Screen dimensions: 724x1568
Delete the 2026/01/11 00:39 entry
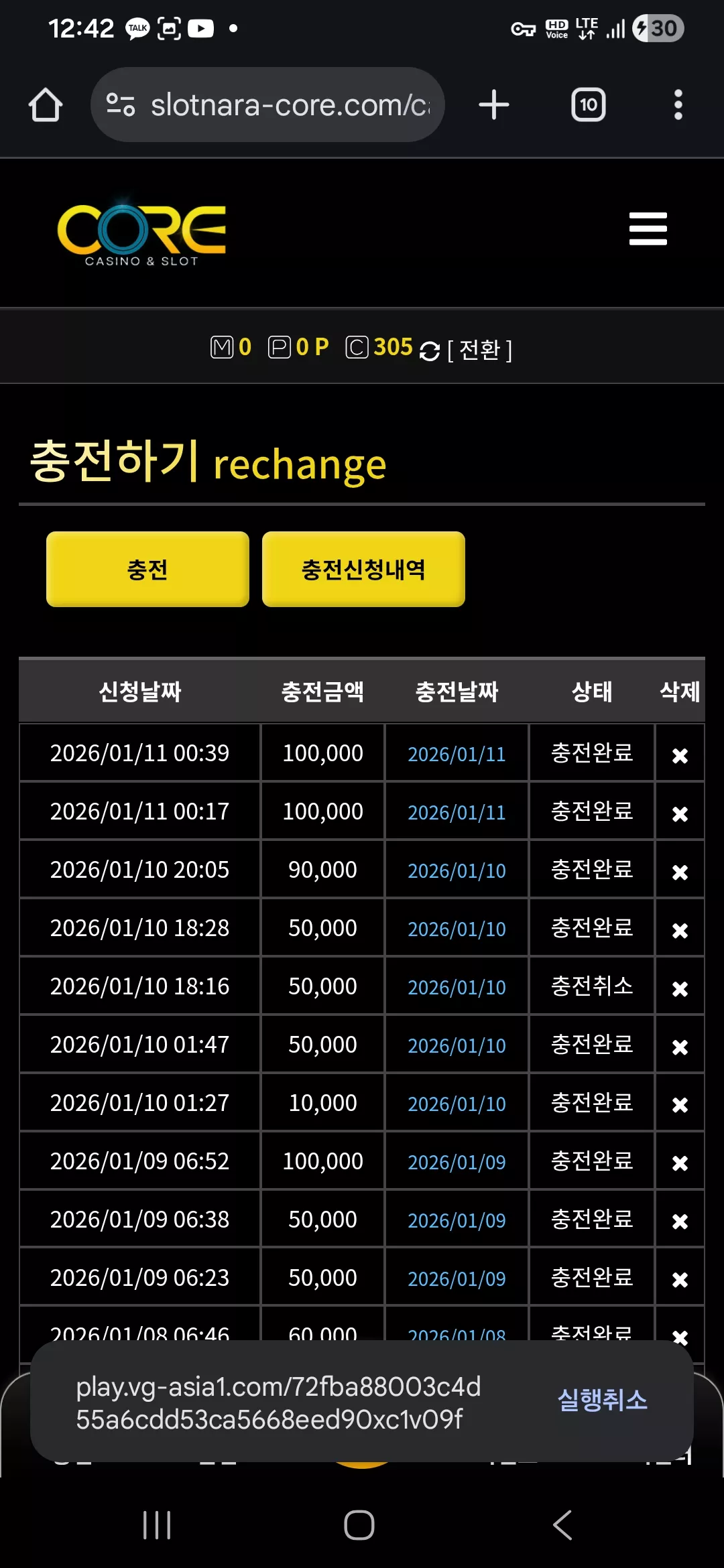pyautogui.click(x=680, y=755)
